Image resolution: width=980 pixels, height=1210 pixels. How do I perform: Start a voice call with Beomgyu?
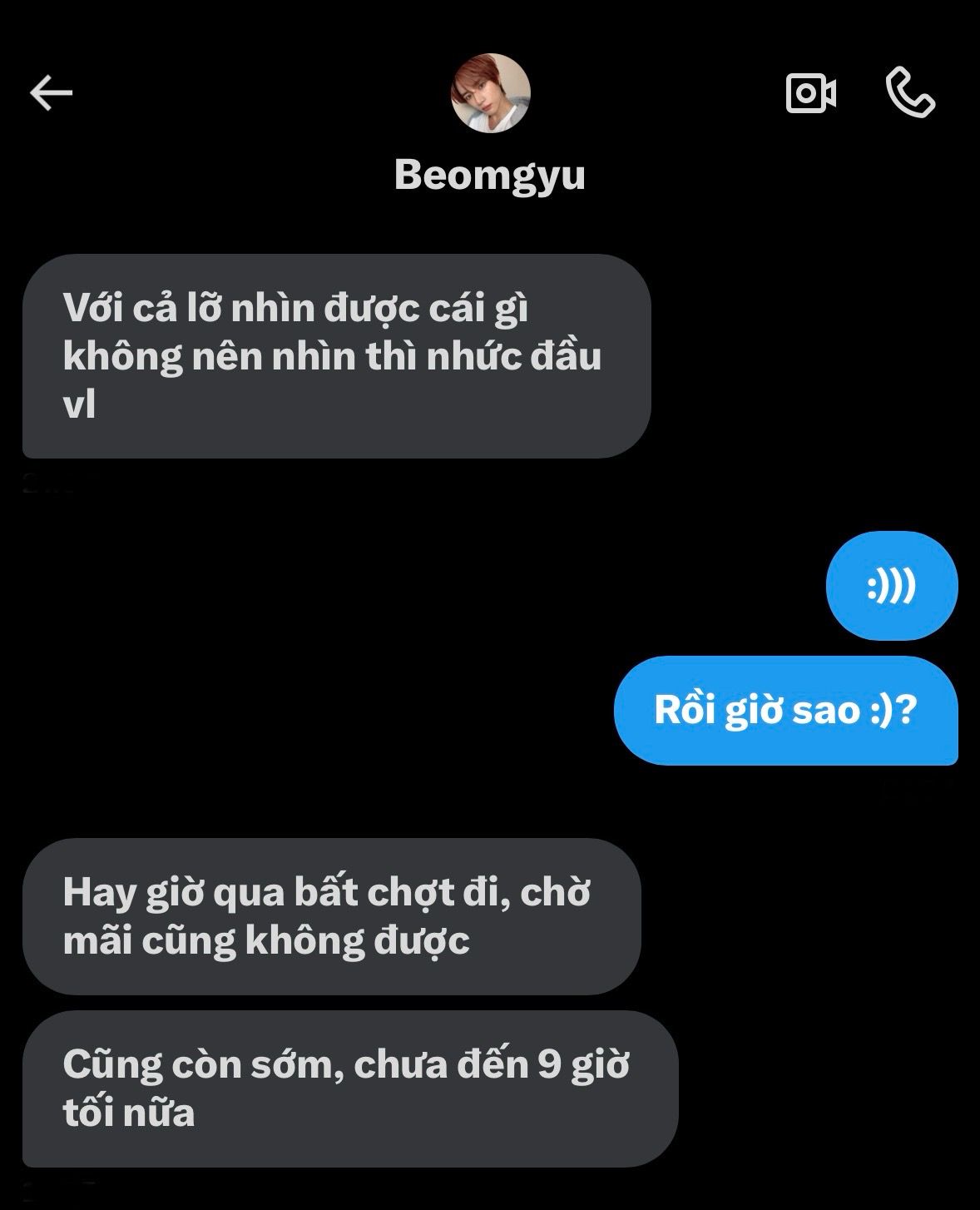click(910, 92)
